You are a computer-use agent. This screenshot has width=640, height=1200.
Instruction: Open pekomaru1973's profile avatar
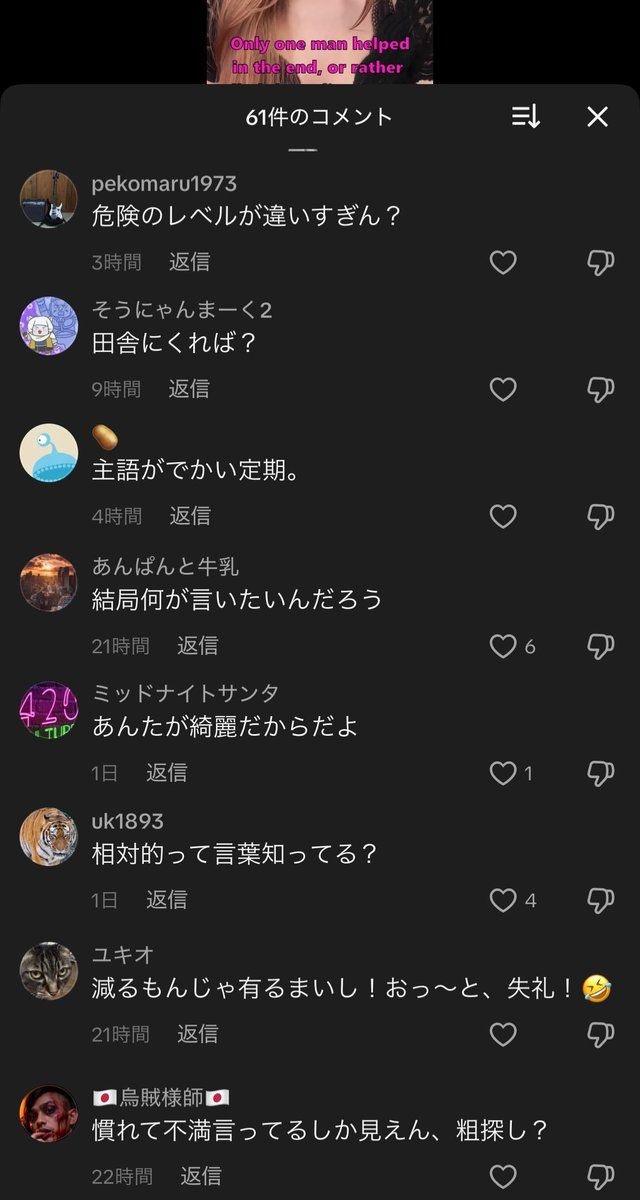(x=48, y=198)
